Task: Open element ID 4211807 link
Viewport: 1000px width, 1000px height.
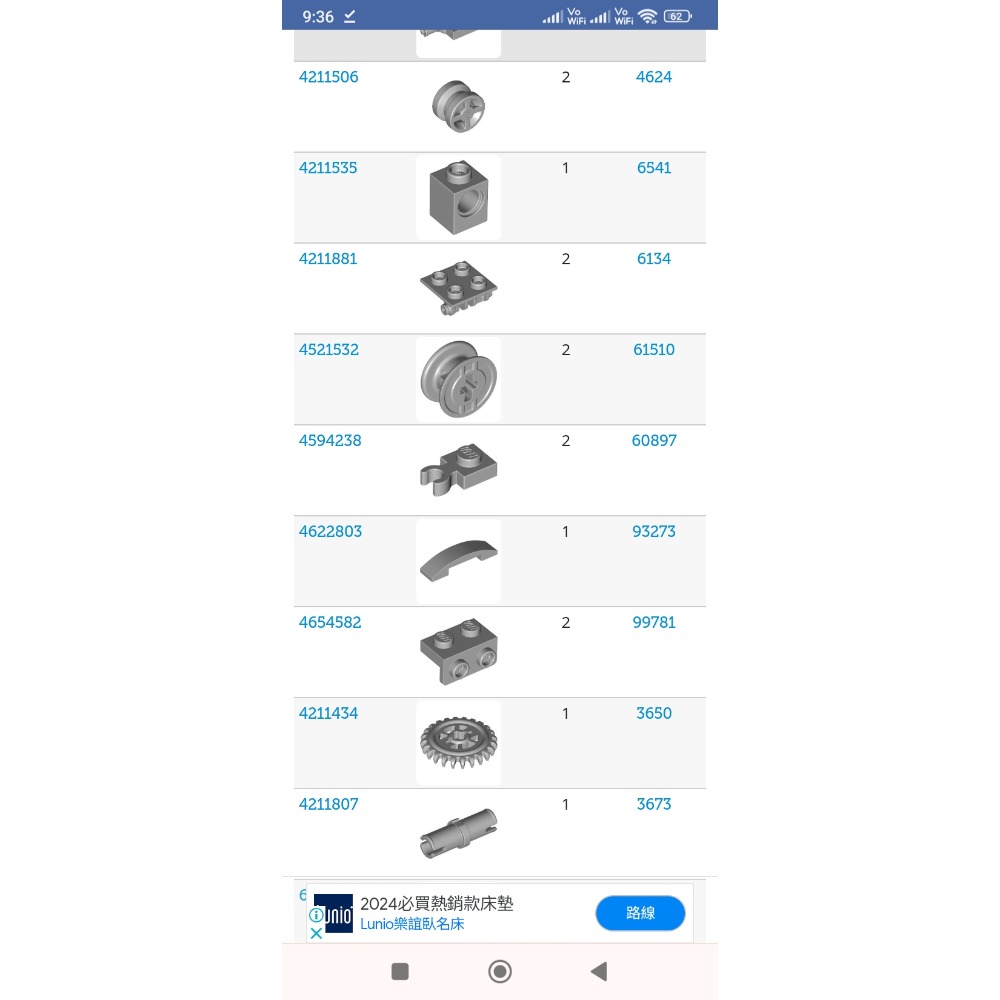Action: tap(328, 805)
